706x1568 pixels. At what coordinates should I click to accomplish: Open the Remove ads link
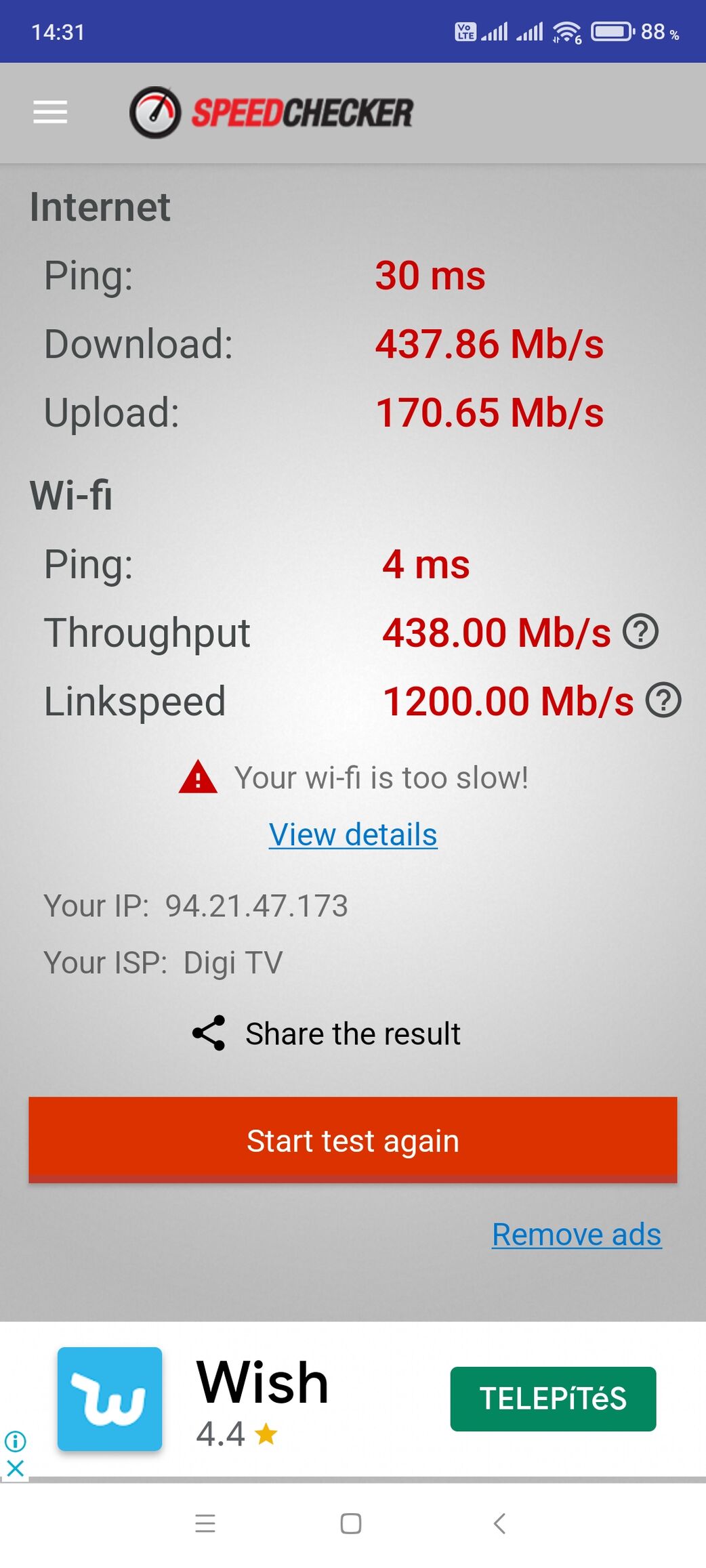point(577,1234)
